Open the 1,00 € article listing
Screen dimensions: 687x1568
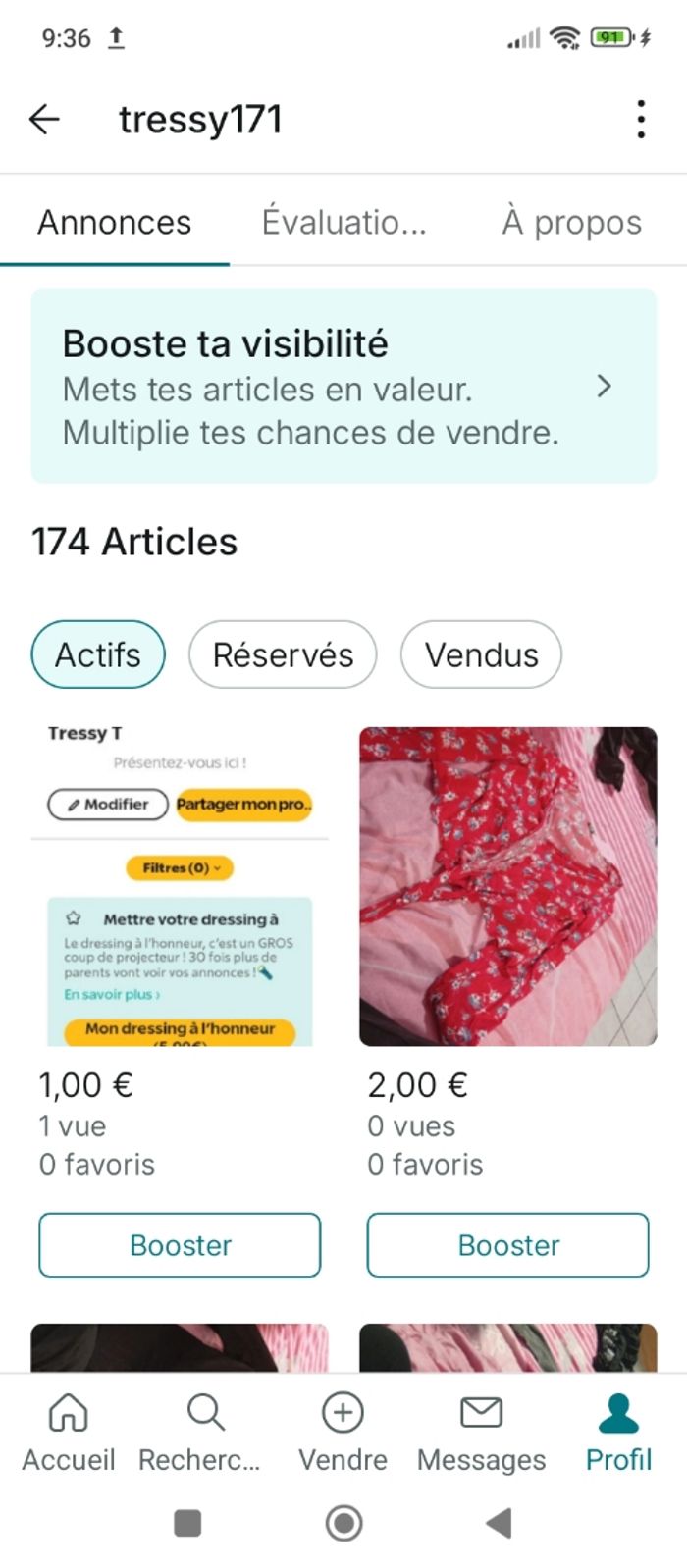(180, 886)
